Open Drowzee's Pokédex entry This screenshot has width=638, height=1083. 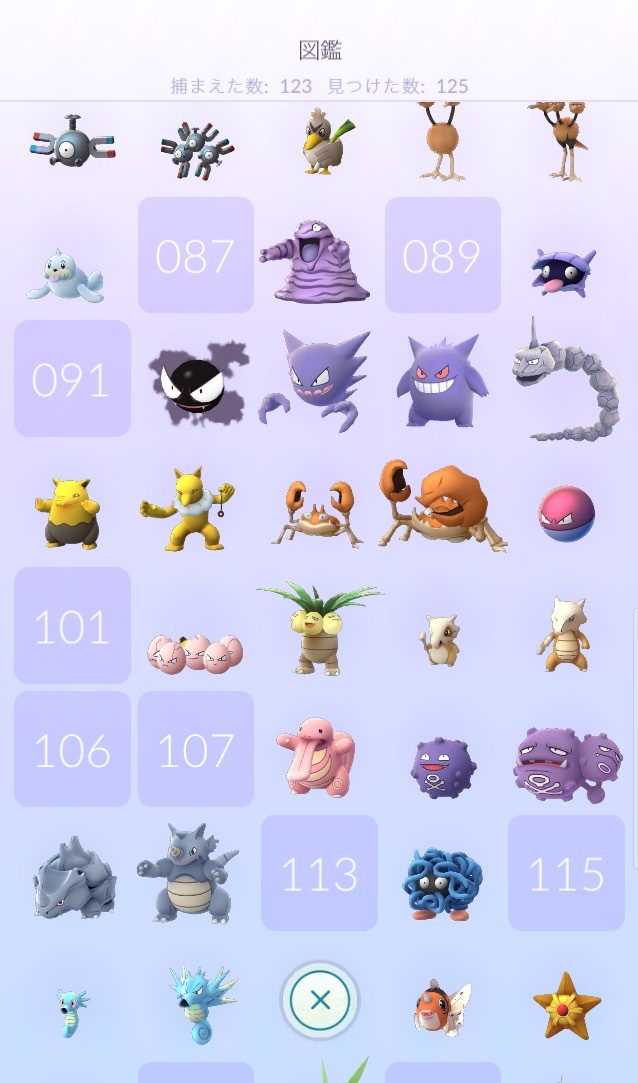click(x=71, y=511)
